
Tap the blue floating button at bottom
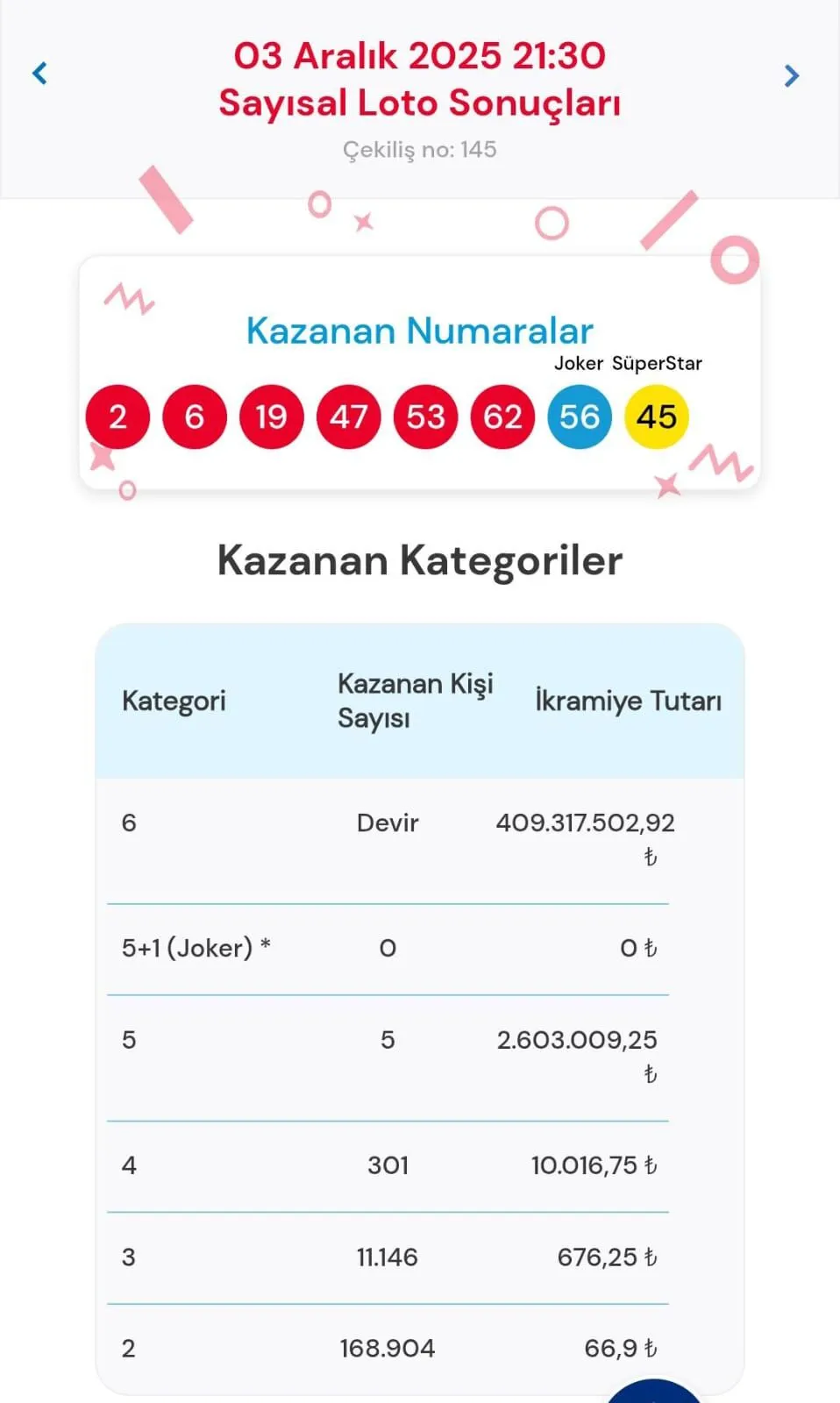pyautogui.click(x=654, y=1392)
